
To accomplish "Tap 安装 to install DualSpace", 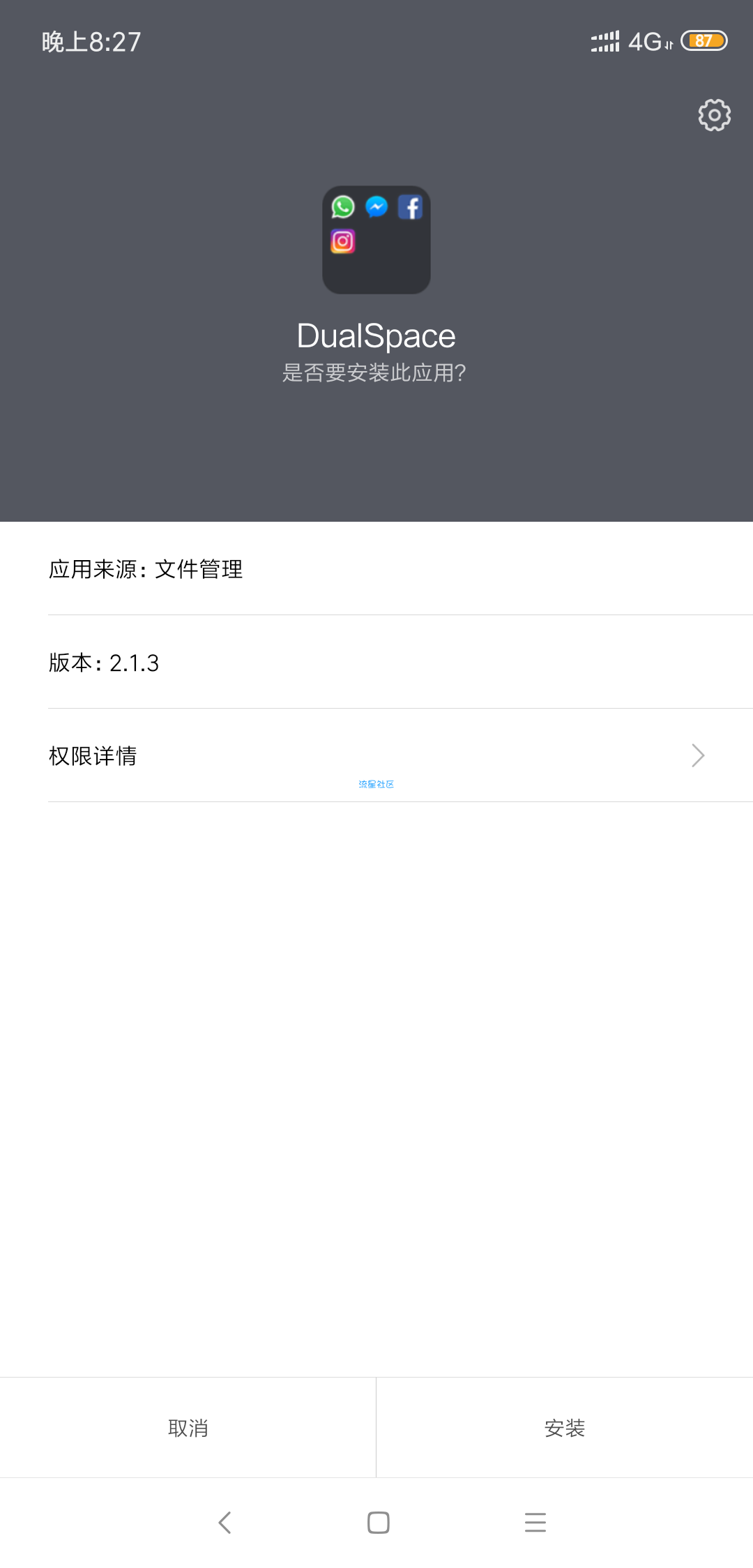I will [x=564, y=1428].
